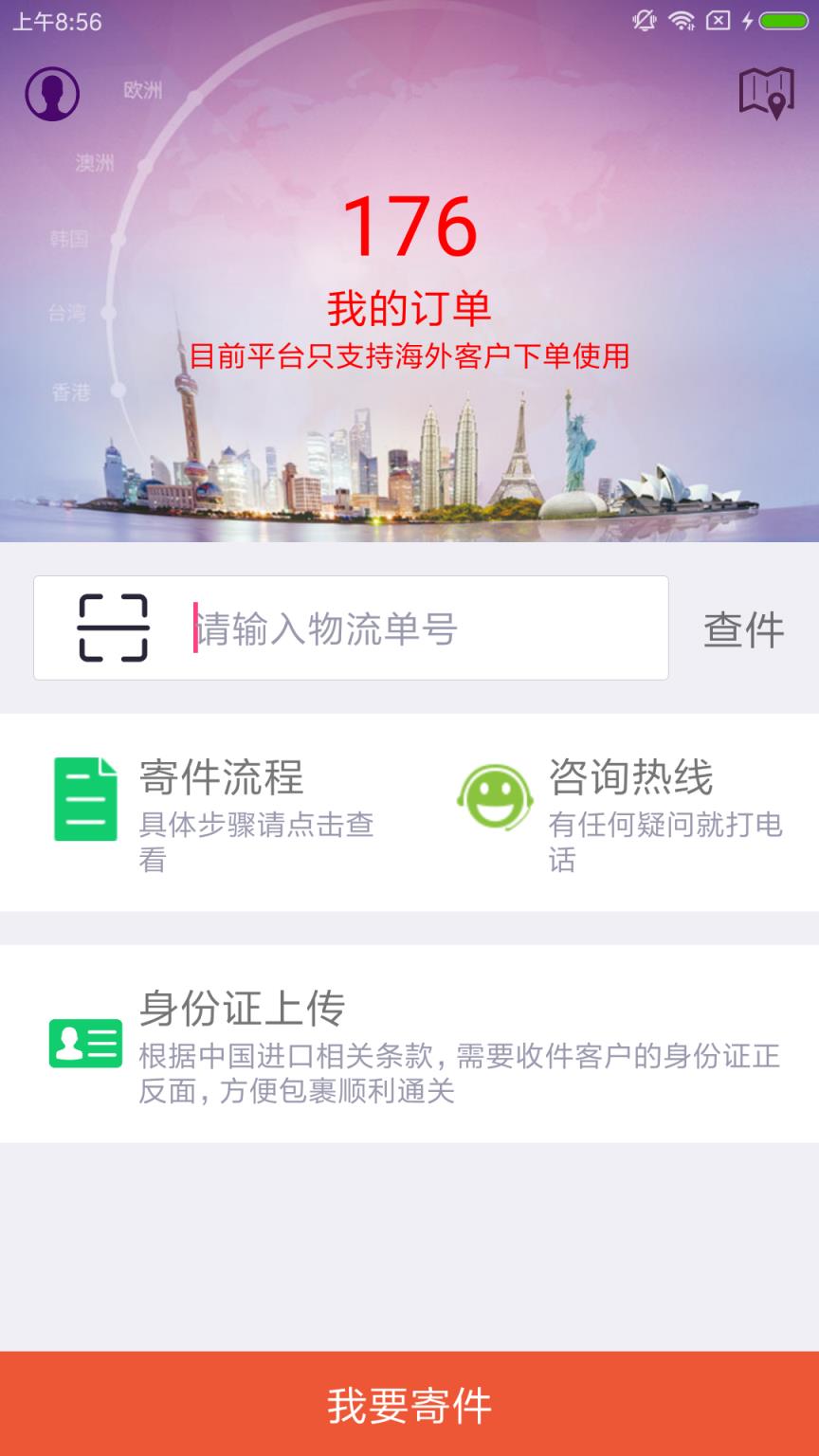Open the map location icon at top right
The width and height of the screenshot is (819, 1456).
pyautogui.click(x=767, y=93)
